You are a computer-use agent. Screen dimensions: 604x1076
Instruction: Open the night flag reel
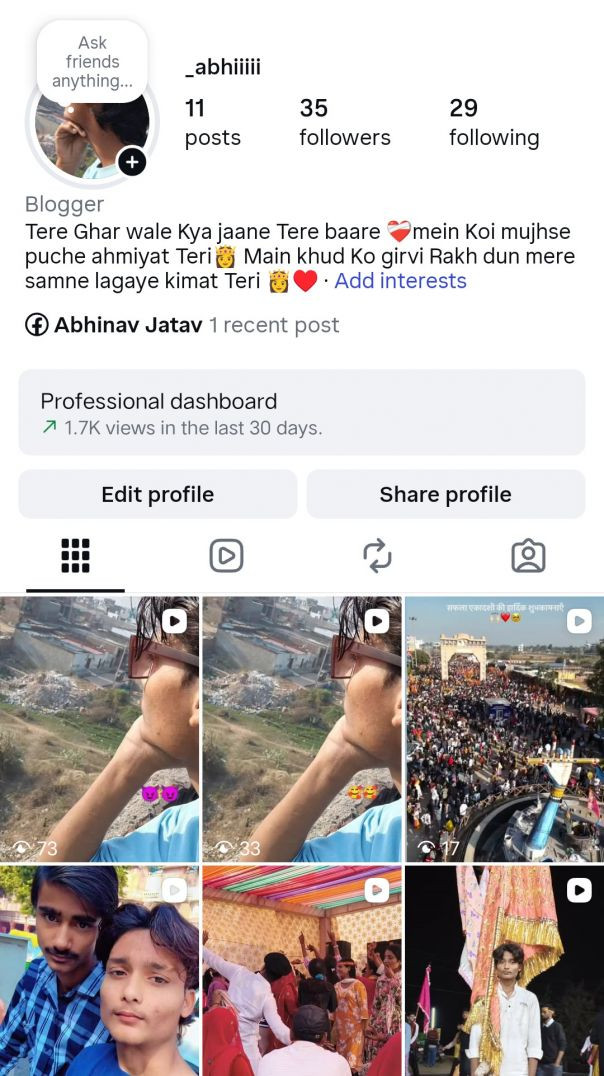(x=504, y=970)
